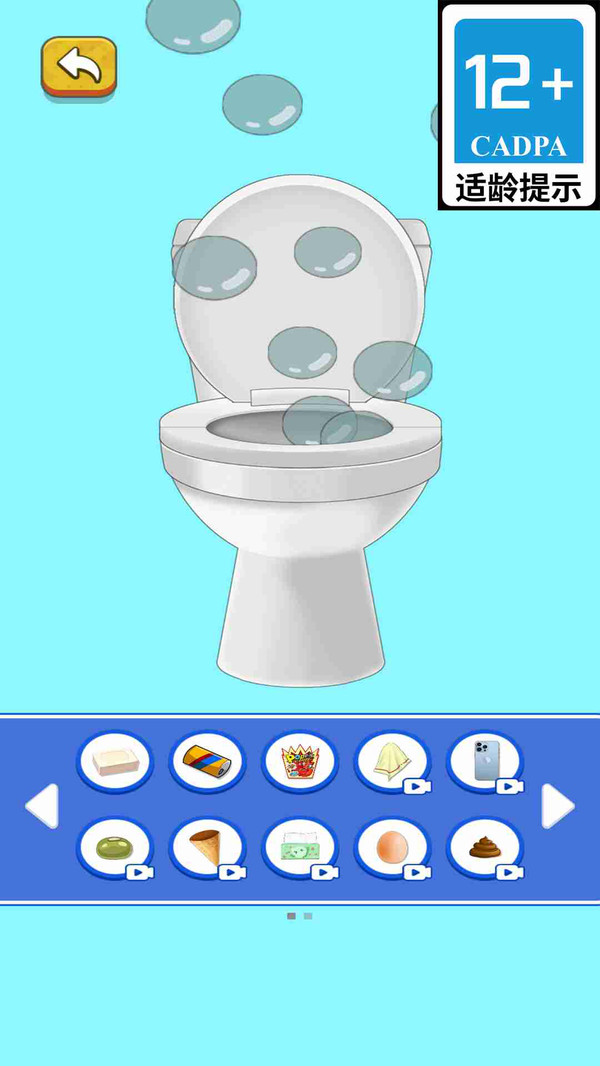The height and width of the screenshot is (1066, 600).
Task: Choose the colorful tube item
Action: (207, 761)
